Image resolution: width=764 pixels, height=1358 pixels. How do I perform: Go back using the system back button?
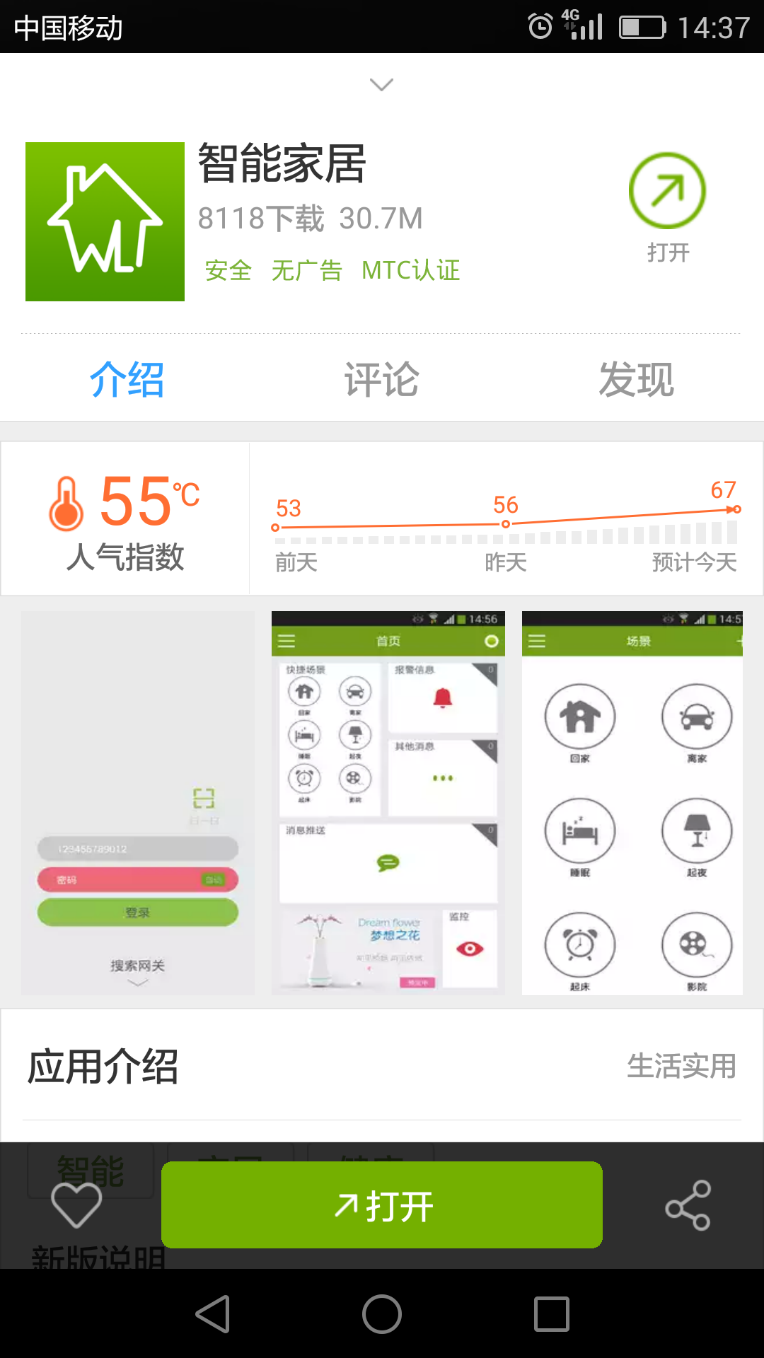click(212, 1314)
